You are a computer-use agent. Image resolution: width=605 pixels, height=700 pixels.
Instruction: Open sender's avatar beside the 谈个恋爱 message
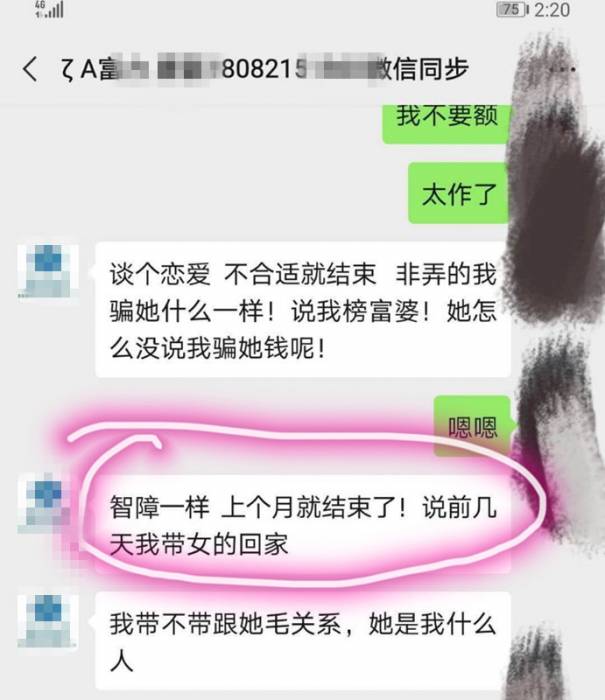(x=49, y=268)
